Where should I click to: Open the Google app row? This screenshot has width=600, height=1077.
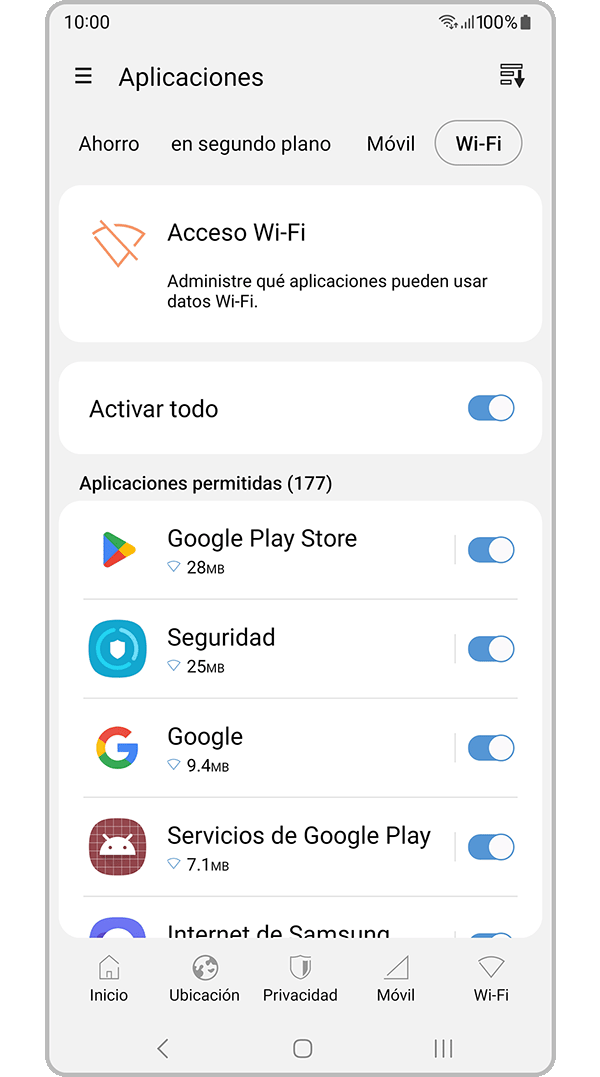coord(205,748)
